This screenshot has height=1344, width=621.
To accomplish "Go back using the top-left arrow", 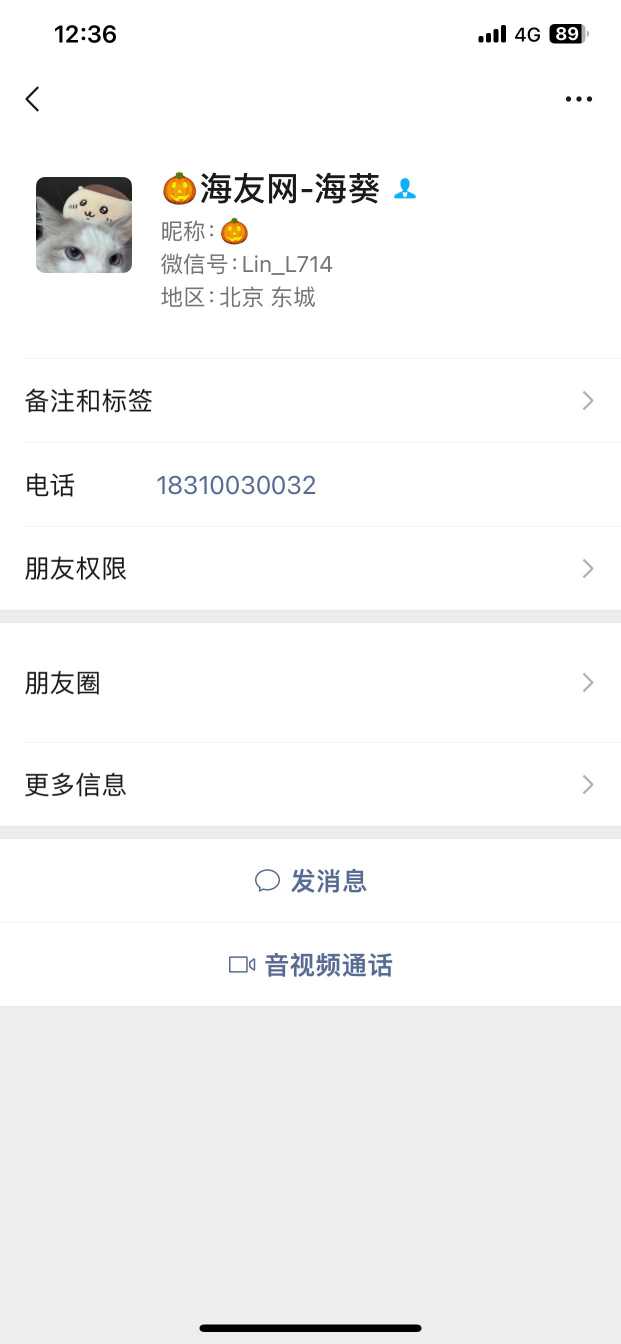I will pyautogui.click(x=33, y=99).
